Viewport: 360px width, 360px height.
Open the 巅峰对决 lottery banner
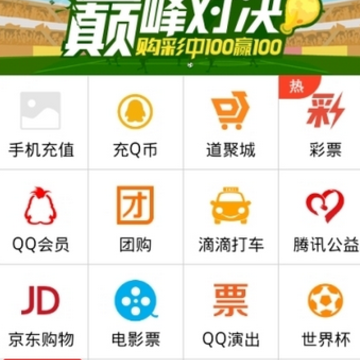(180, 37)
